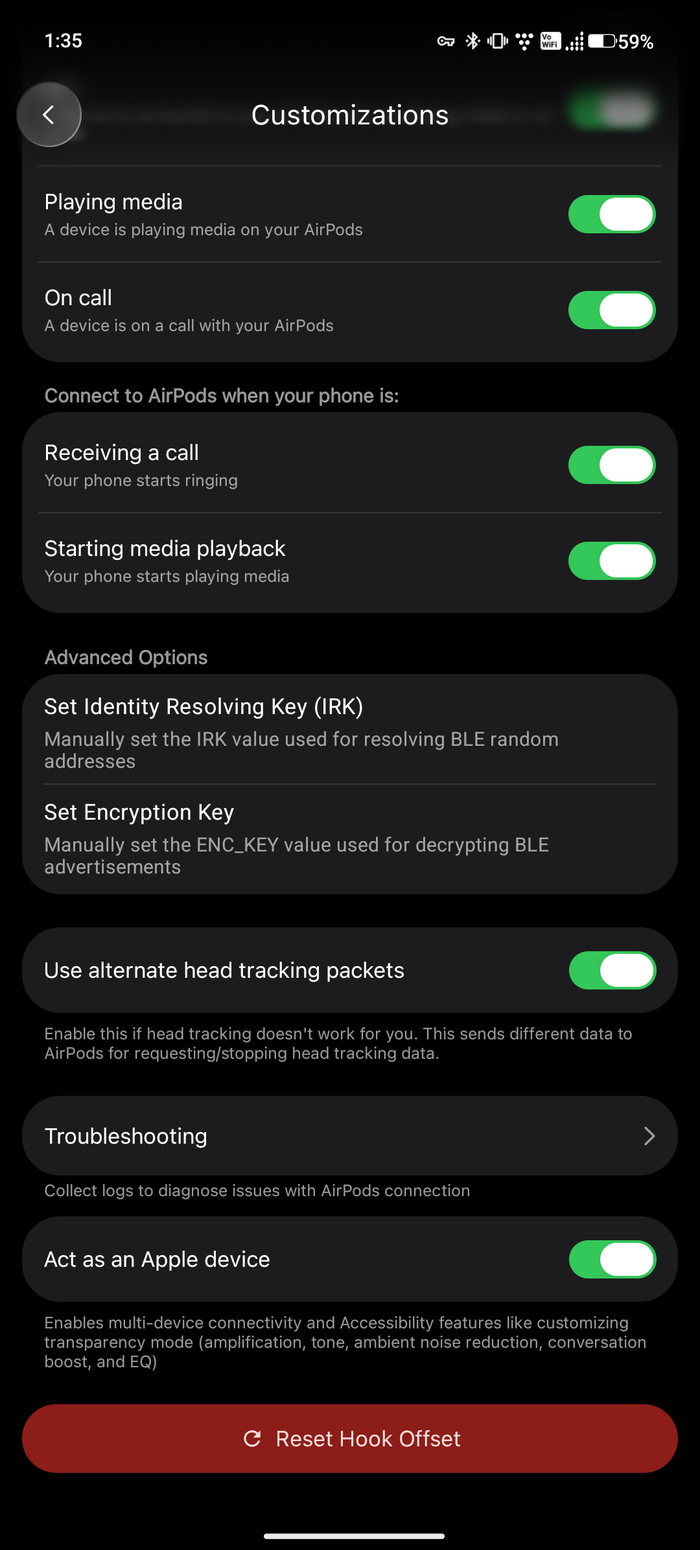Screen dimensions: 700x1550
Task: Disable alternate head tracking packets
Action: point(611,970)
